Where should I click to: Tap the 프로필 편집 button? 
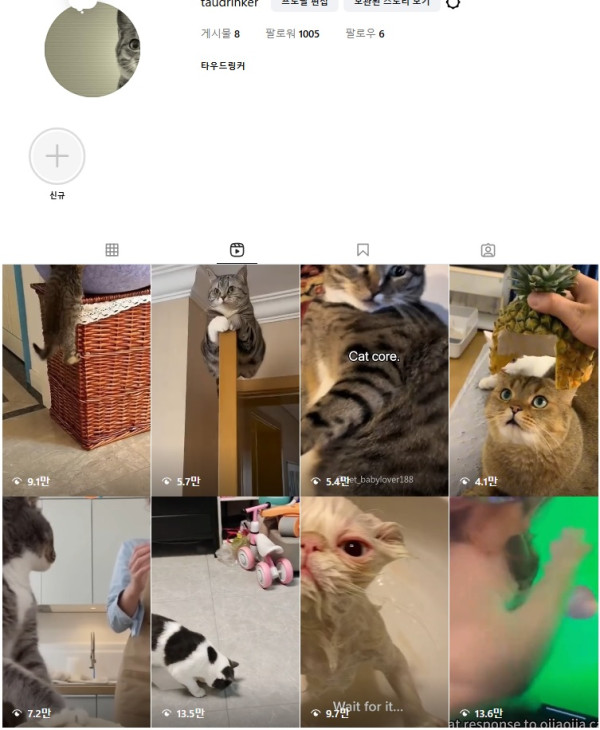point(304,3)
